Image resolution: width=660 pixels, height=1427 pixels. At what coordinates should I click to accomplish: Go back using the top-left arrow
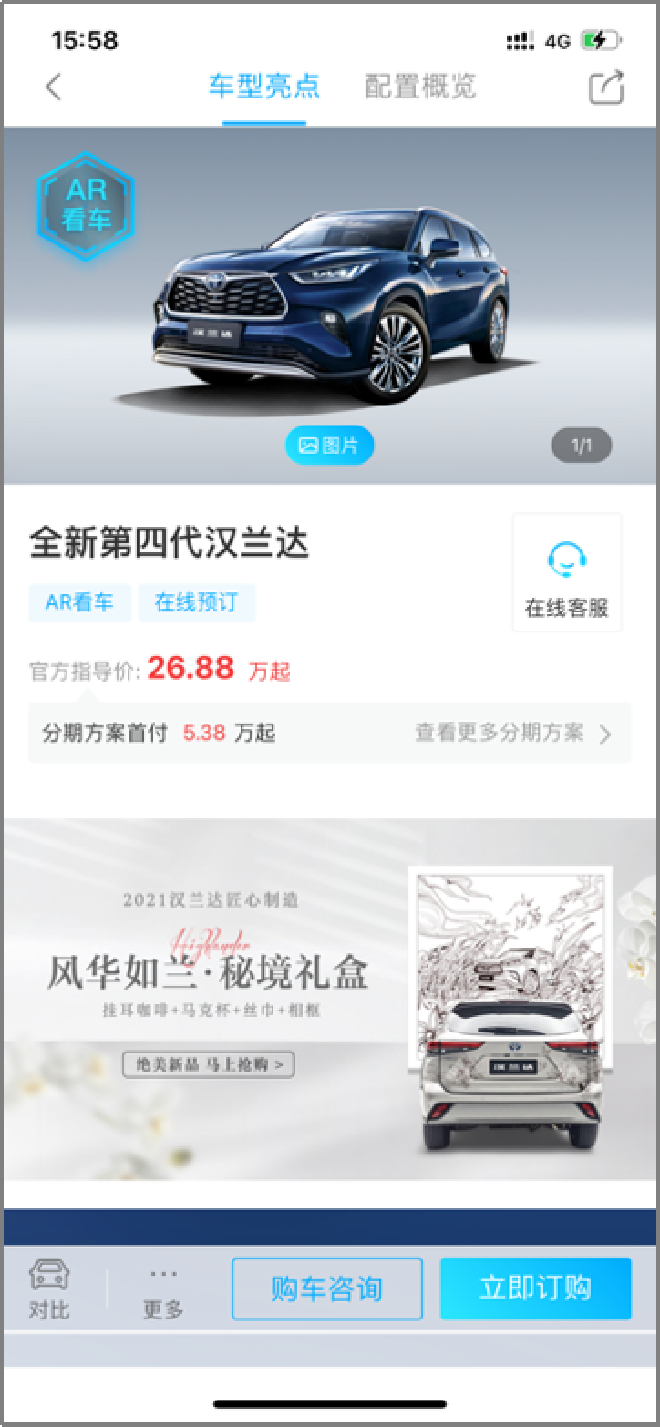point(54,87)
